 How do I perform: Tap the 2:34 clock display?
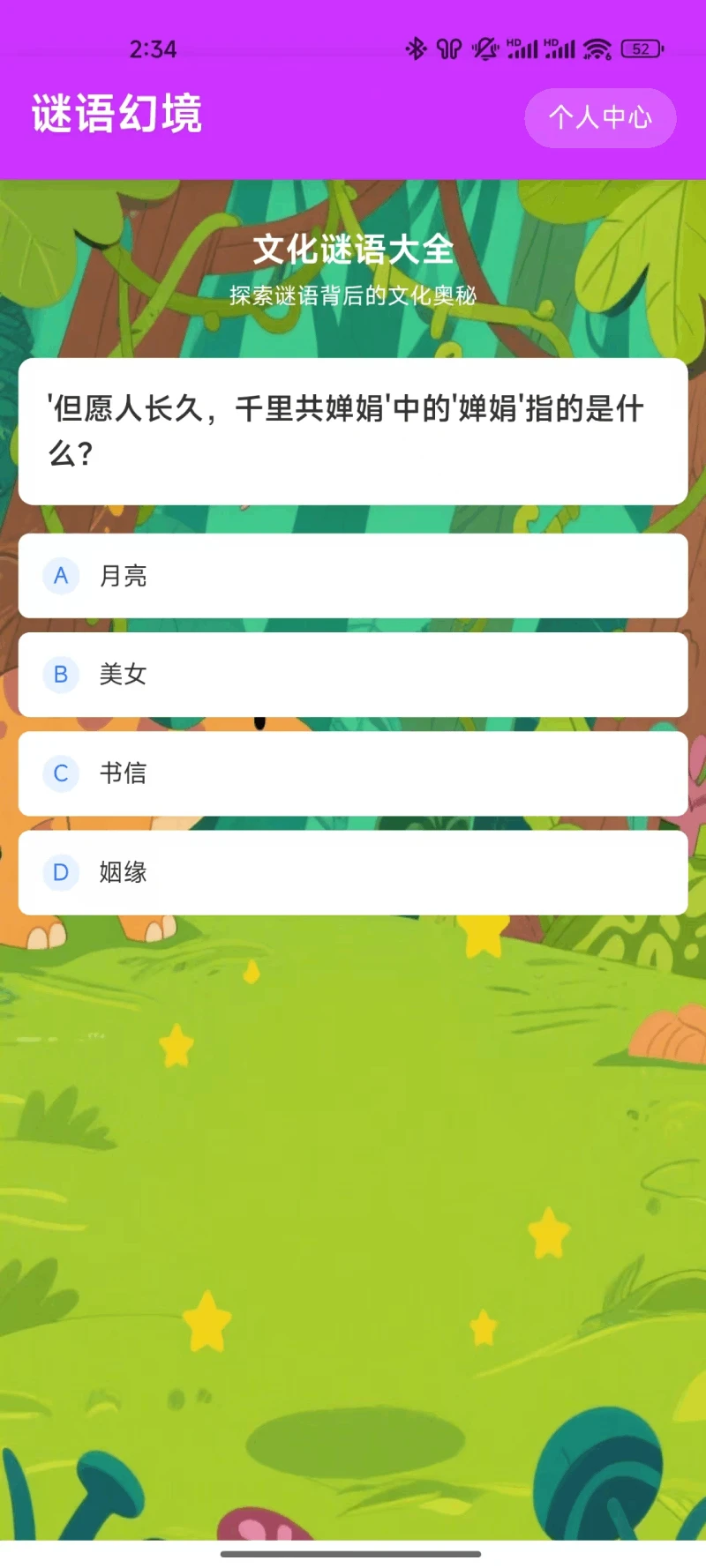pyautogui.click(x=154, y=50)
